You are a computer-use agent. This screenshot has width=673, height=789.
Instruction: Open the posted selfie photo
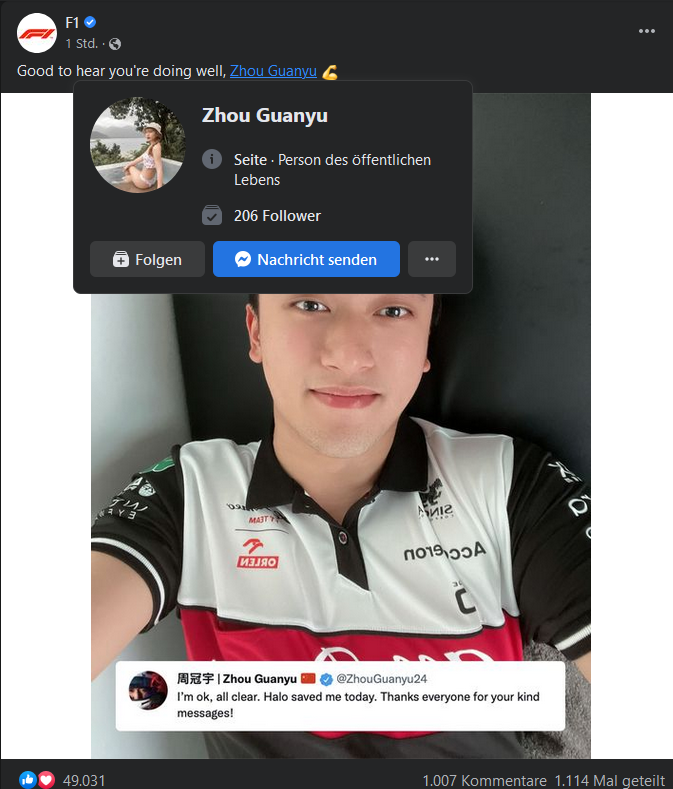[340, 500]
